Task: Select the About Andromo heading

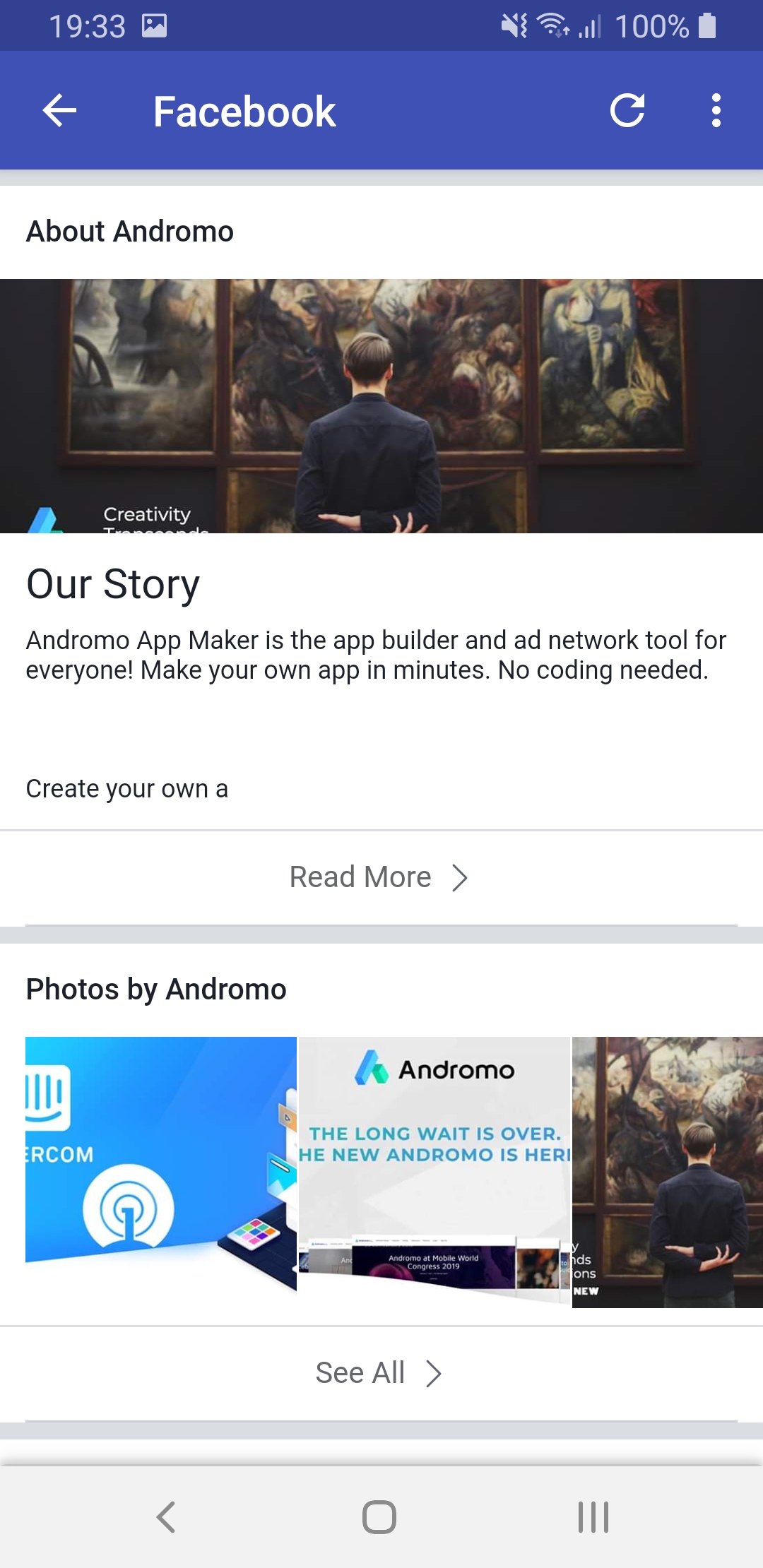Action: click(129, 231)
